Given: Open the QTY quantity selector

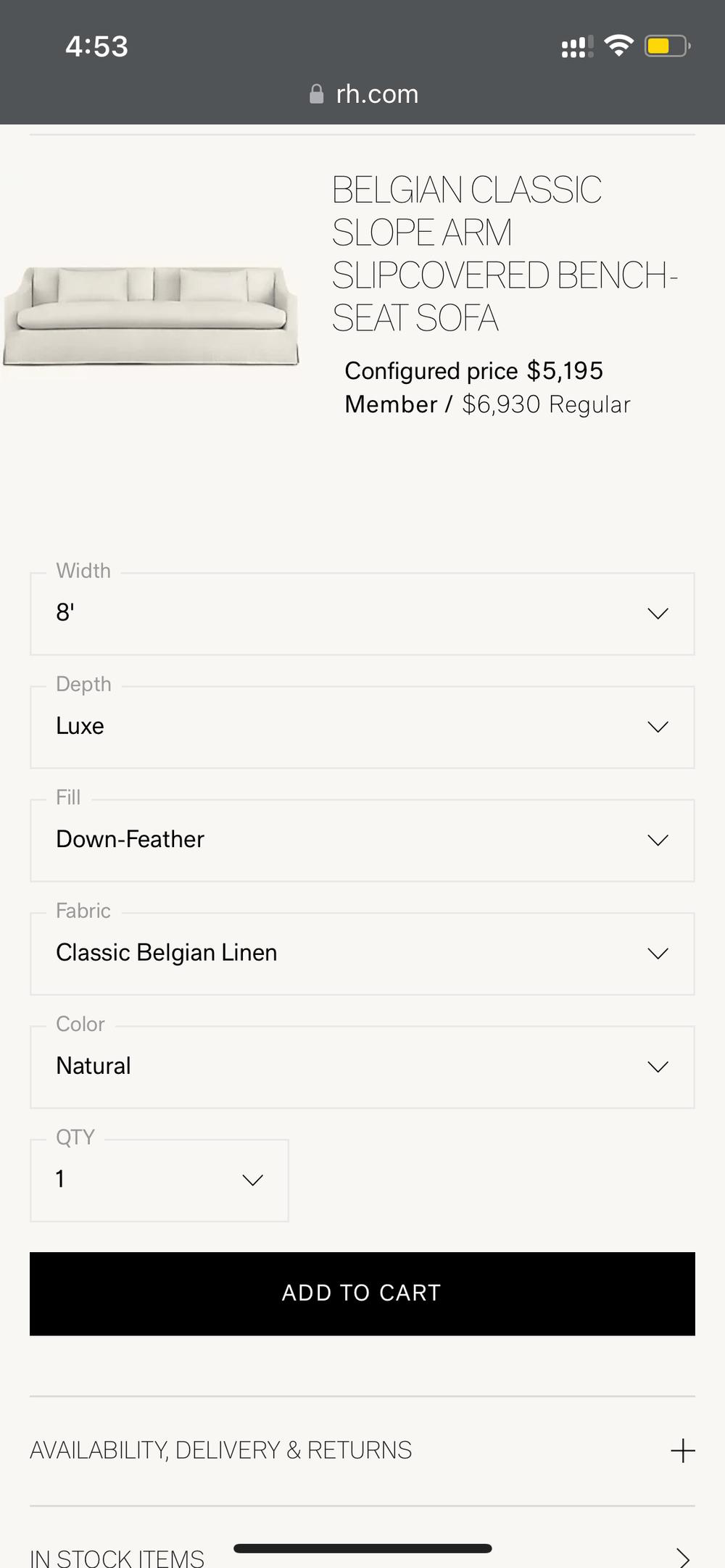Looking at the screenshot, I should pos(159,1180).
